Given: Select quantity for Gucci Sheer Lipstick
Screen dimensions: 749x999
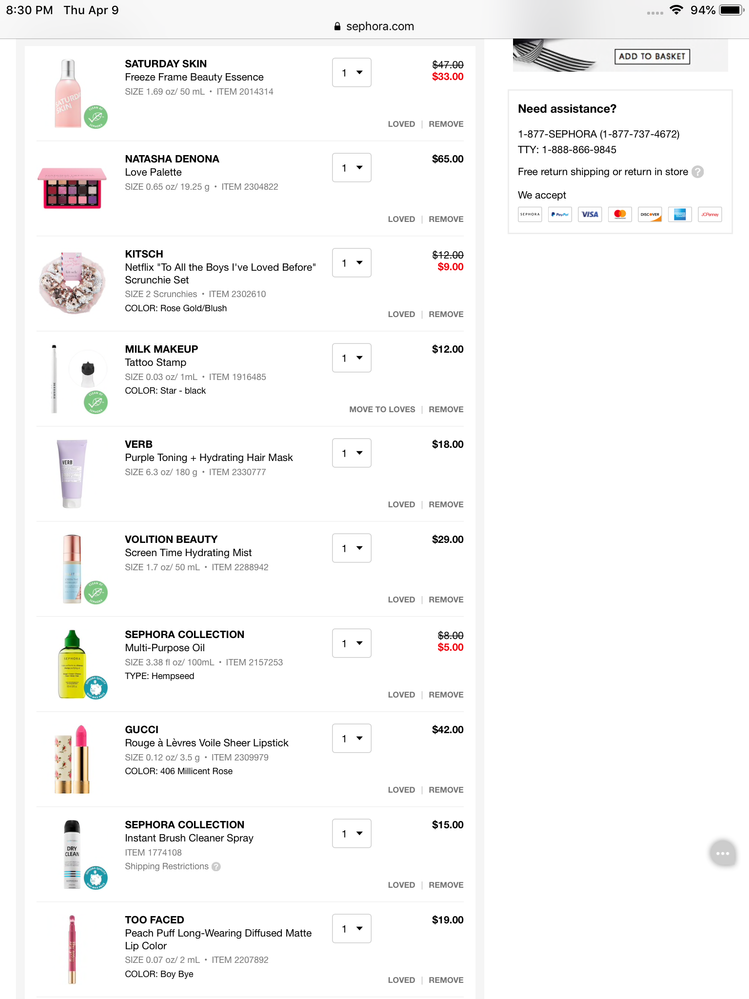Looking at the screenshot, I should pos(351,738).
